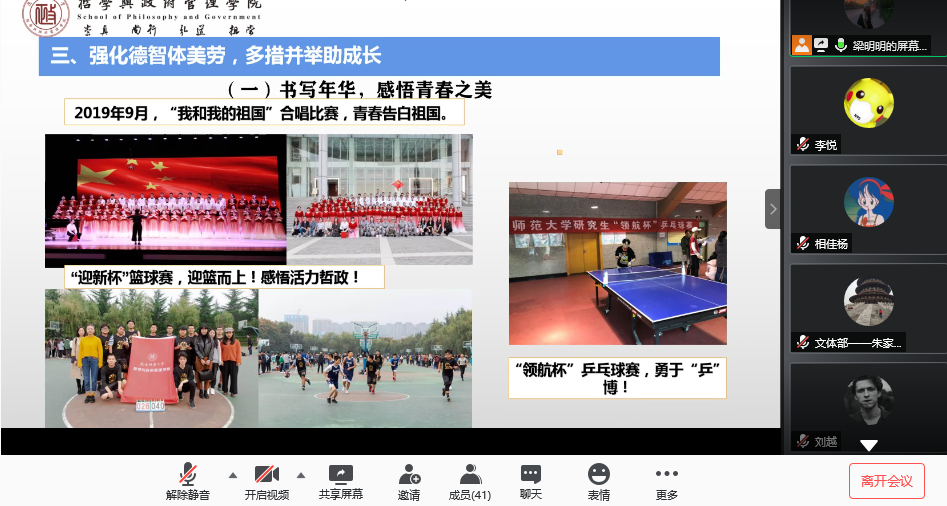Open the 表情 reactions menu

[x=598, y=480]
